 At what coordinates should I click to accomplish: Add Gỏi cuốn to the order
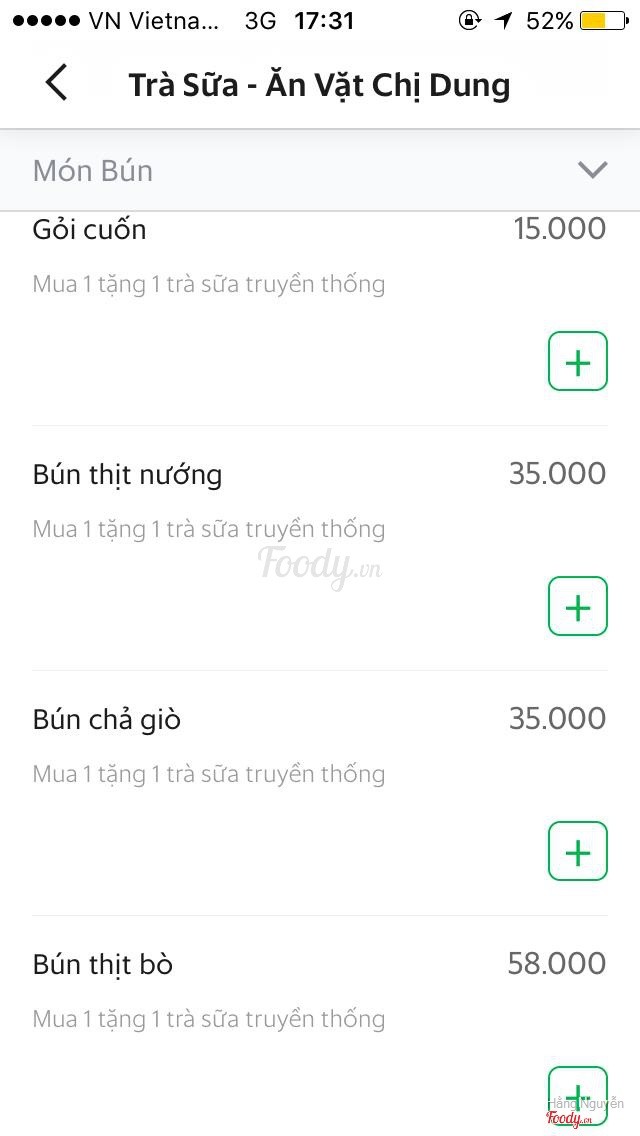pyautogui.click(x=577, y=361)
